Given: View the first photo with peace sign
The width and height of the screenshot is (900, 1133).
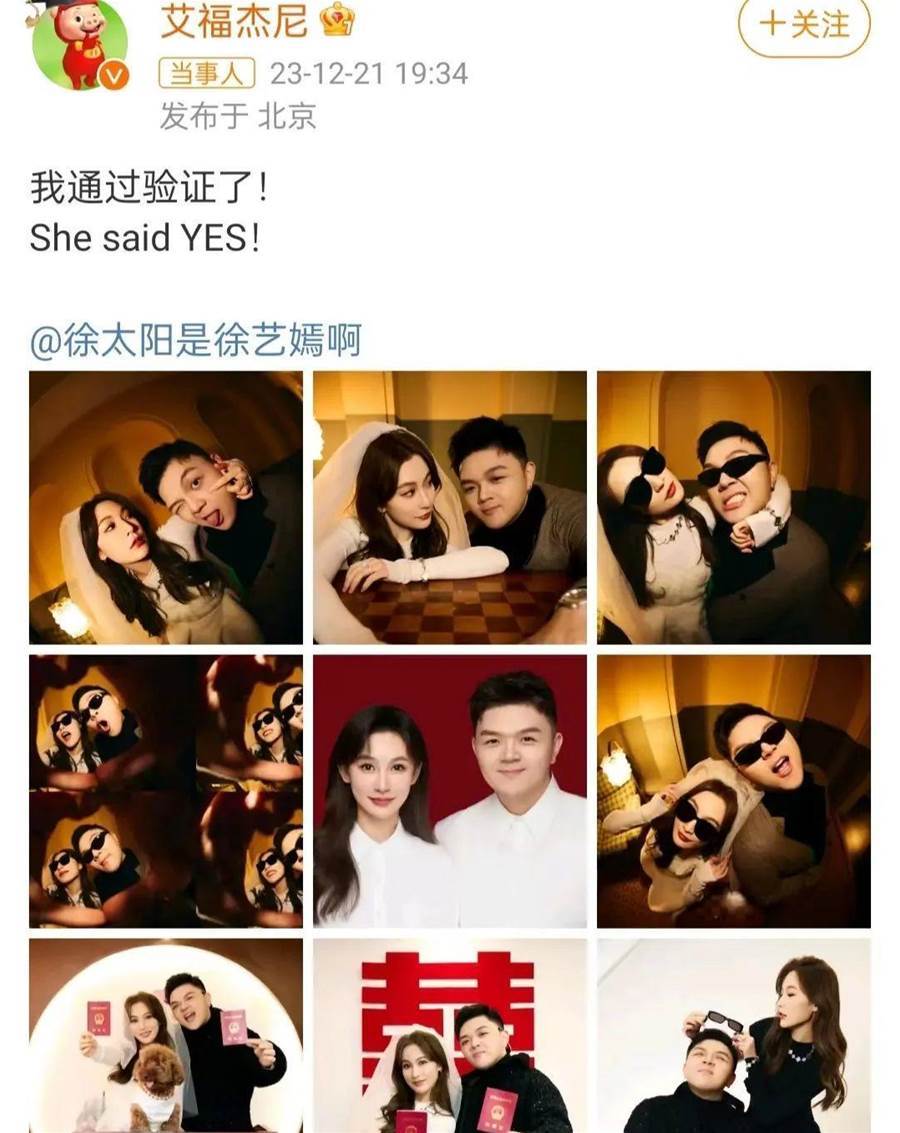Looking at the screenshot, I should click(165, 507).
